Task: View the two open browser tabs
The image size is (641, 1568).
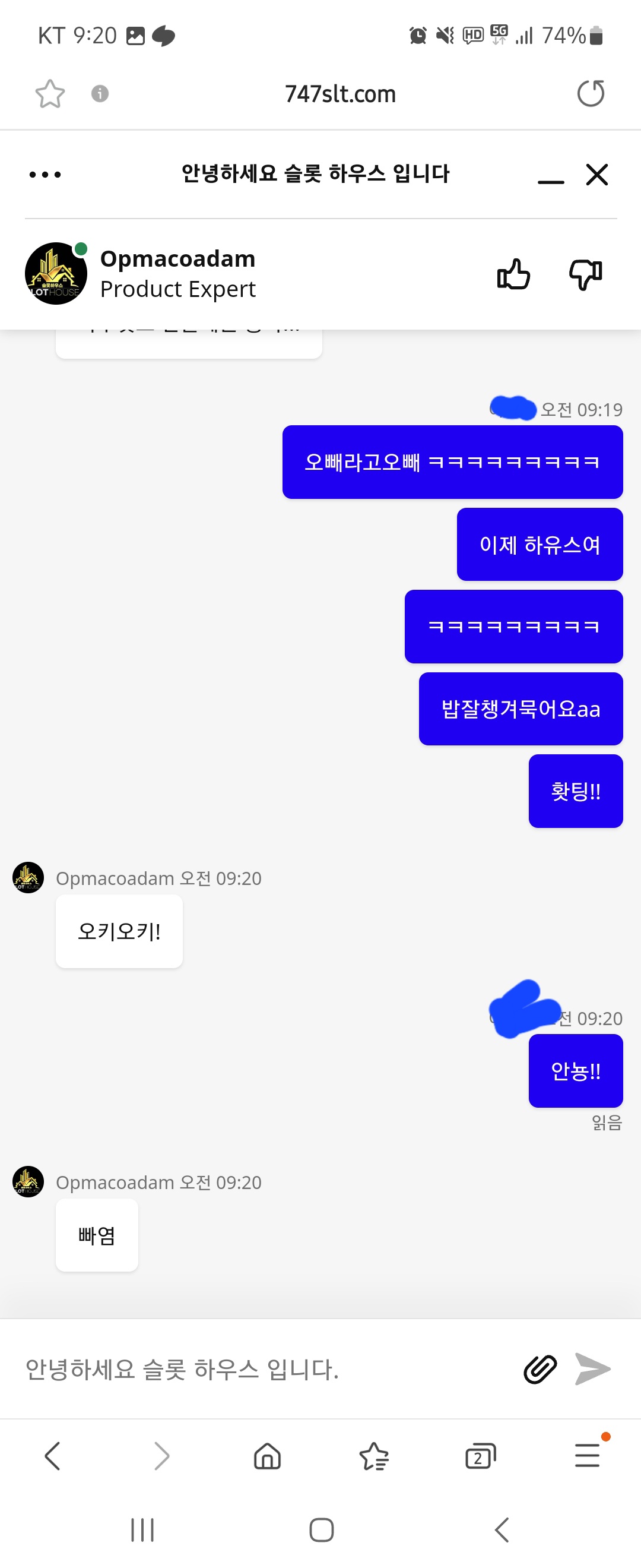Action: click(x=480, y=1456)
